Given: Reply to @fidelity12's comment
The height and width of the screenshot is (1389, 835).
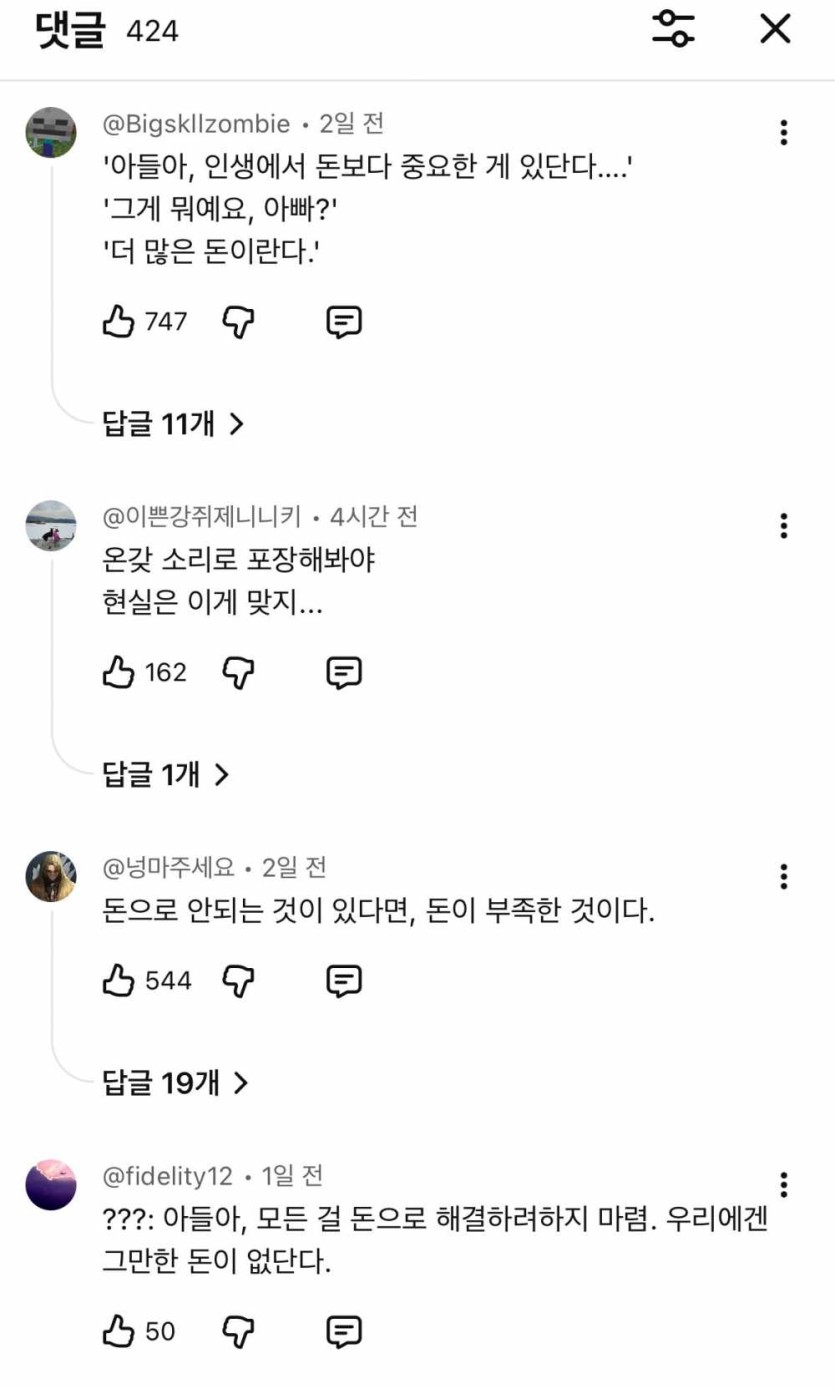Looking at the screenshot, I should [344, 1332].
